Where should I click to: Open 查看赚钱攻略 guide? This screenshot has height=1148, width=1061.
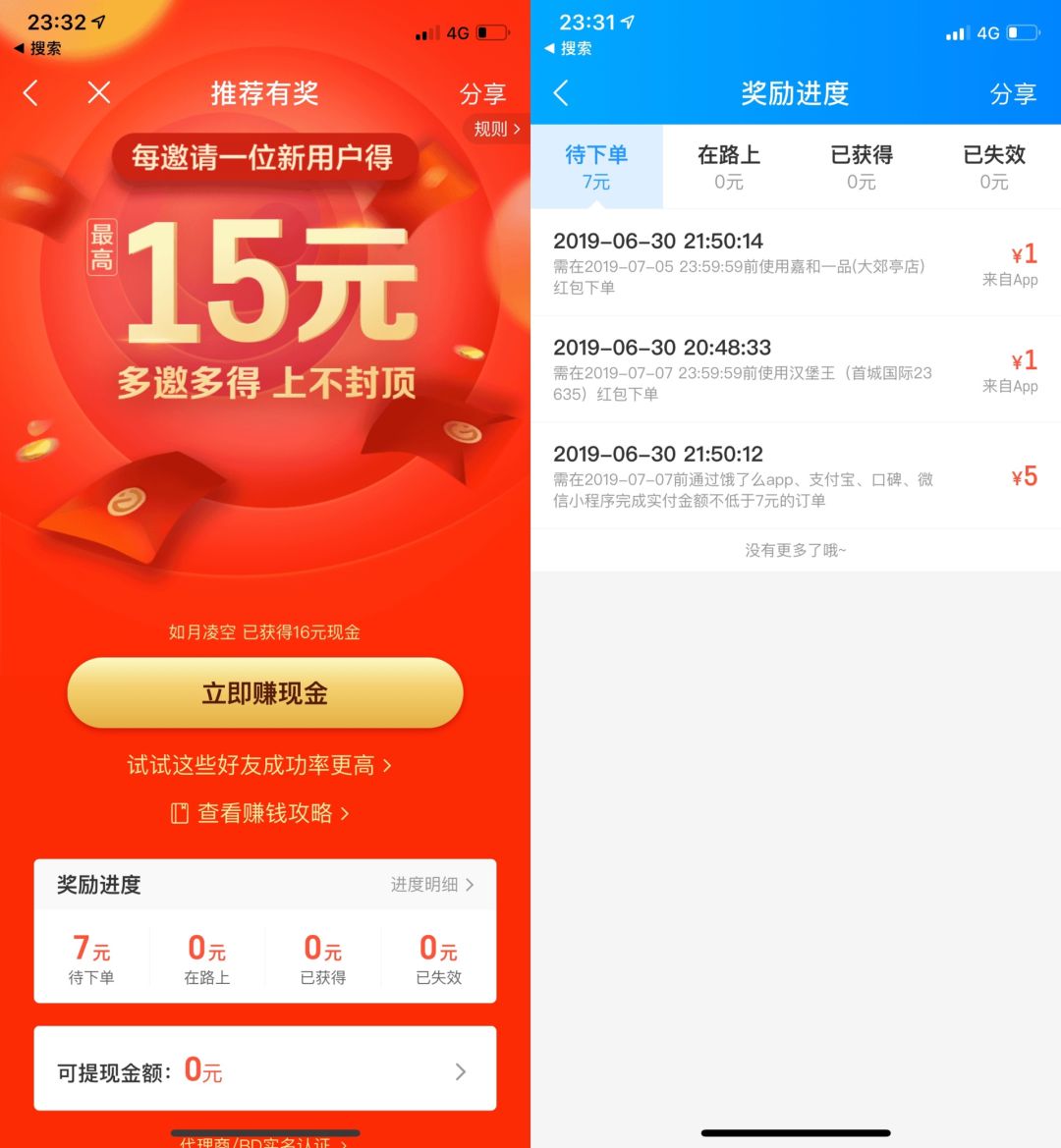[259, 813]
